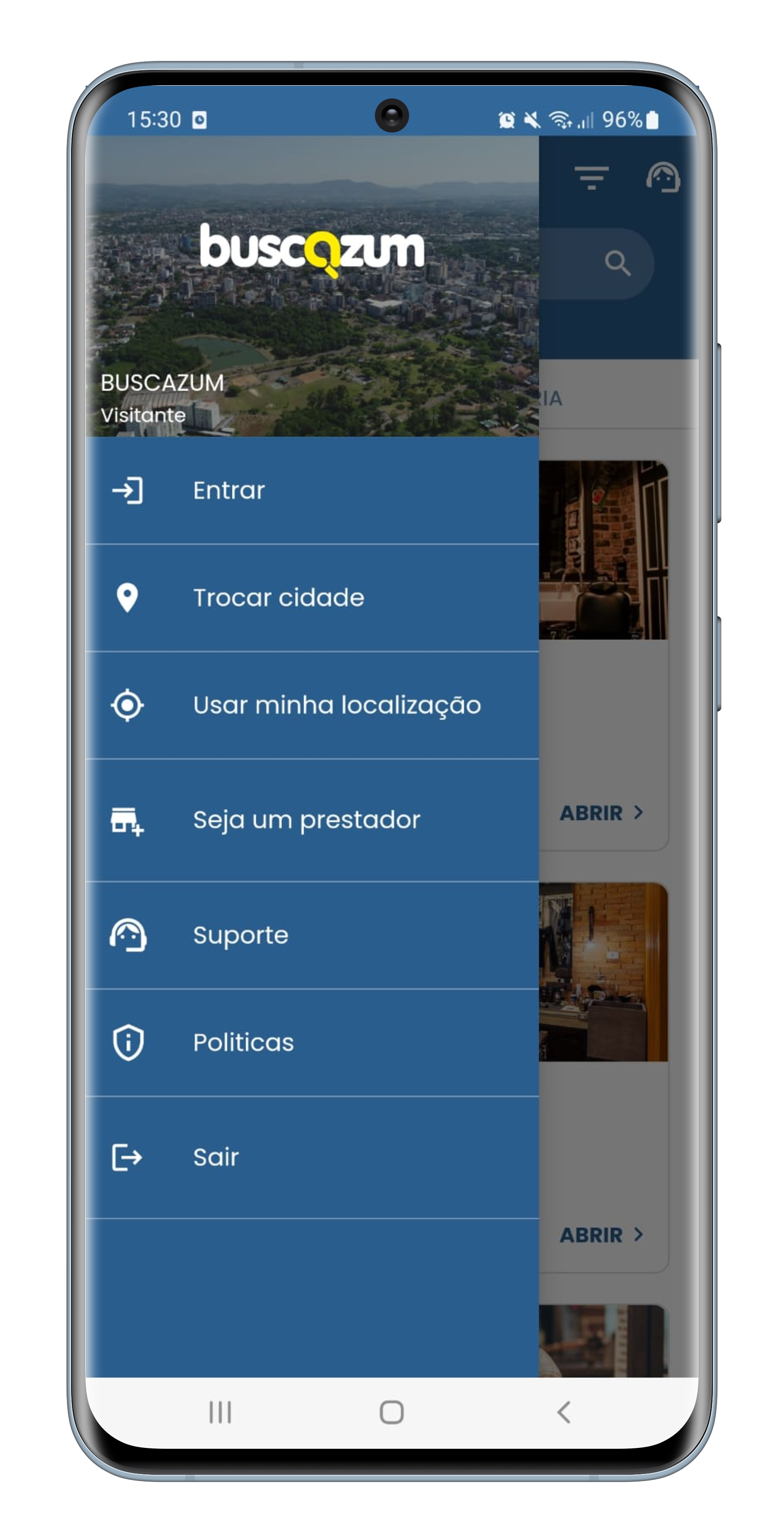Open the Entrar login option
The height and width of the screenshot is (1534, 784).
click(x=228, y=491)
